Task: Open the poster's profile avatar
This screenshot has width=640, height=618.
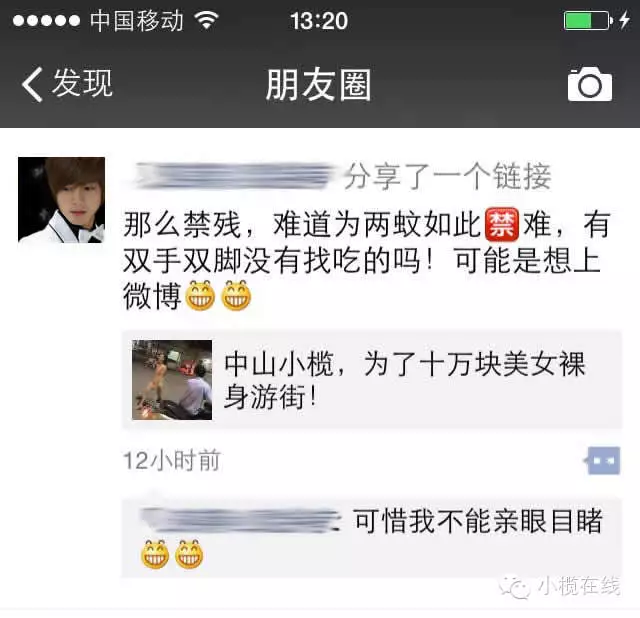Action: (x=61, y=200)
